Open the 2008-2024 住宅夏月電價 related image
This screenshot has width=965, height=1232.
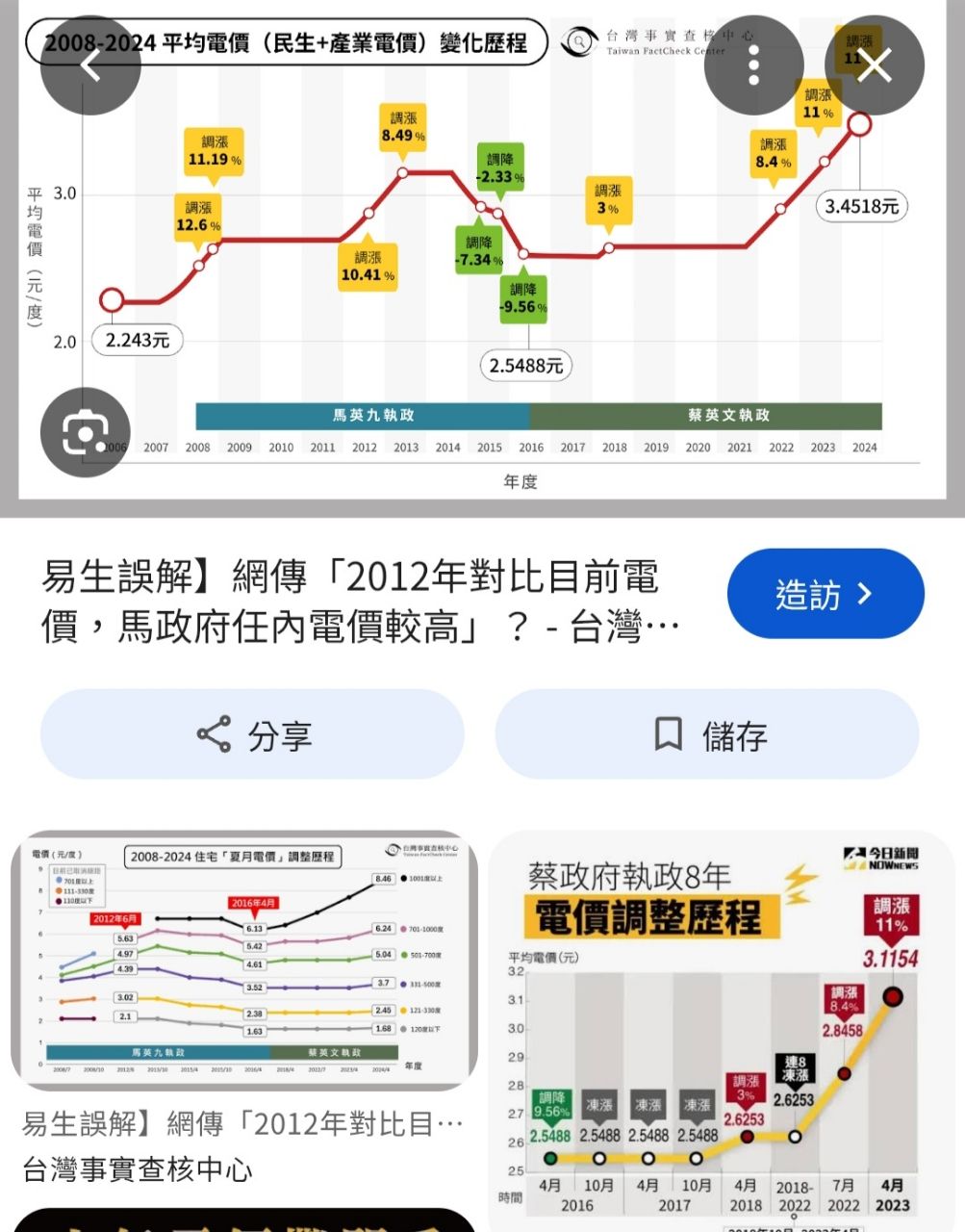click(244, 961)
